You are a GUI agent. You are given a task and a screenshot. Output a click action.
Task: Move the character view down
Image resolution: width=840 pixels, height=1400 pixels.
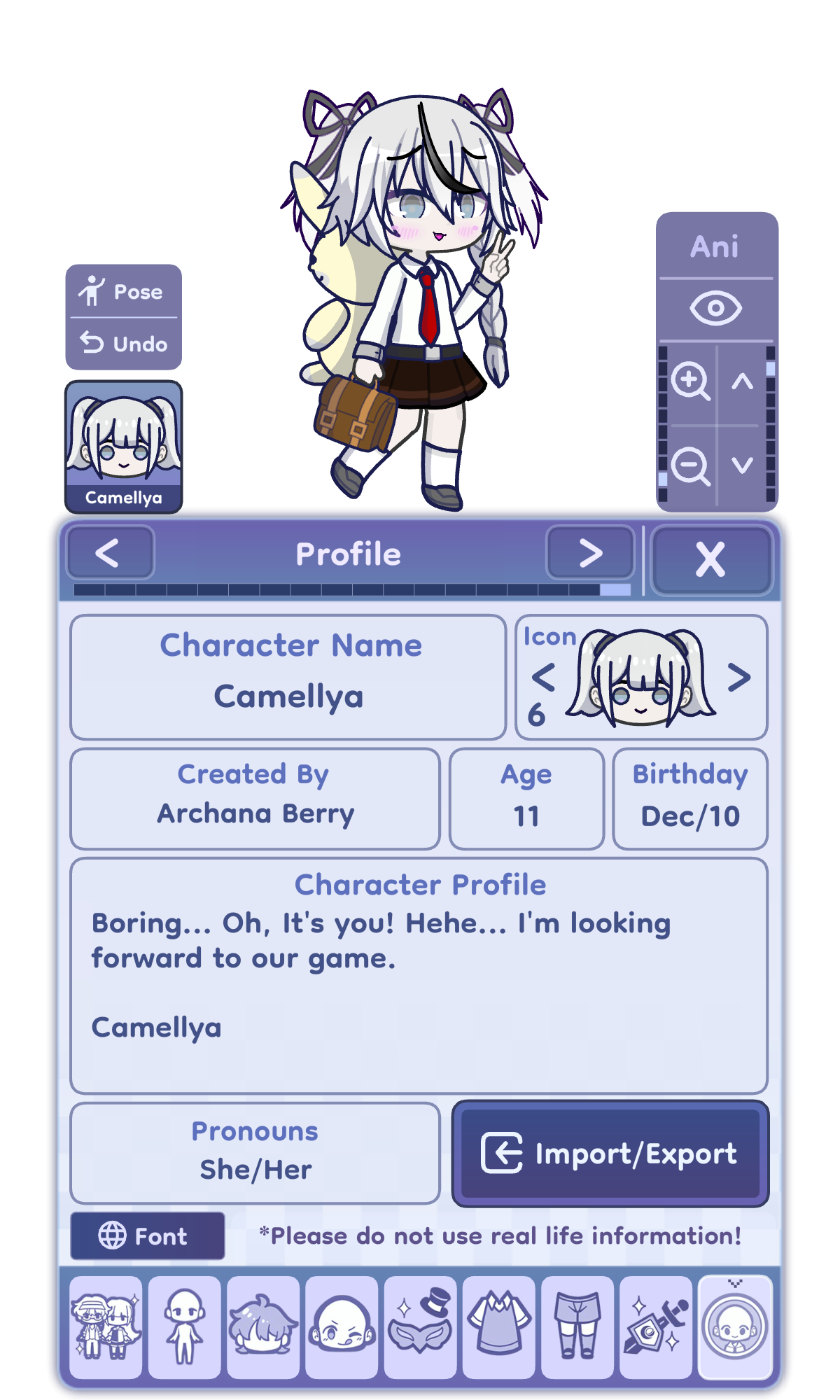(x=743, y=465)
